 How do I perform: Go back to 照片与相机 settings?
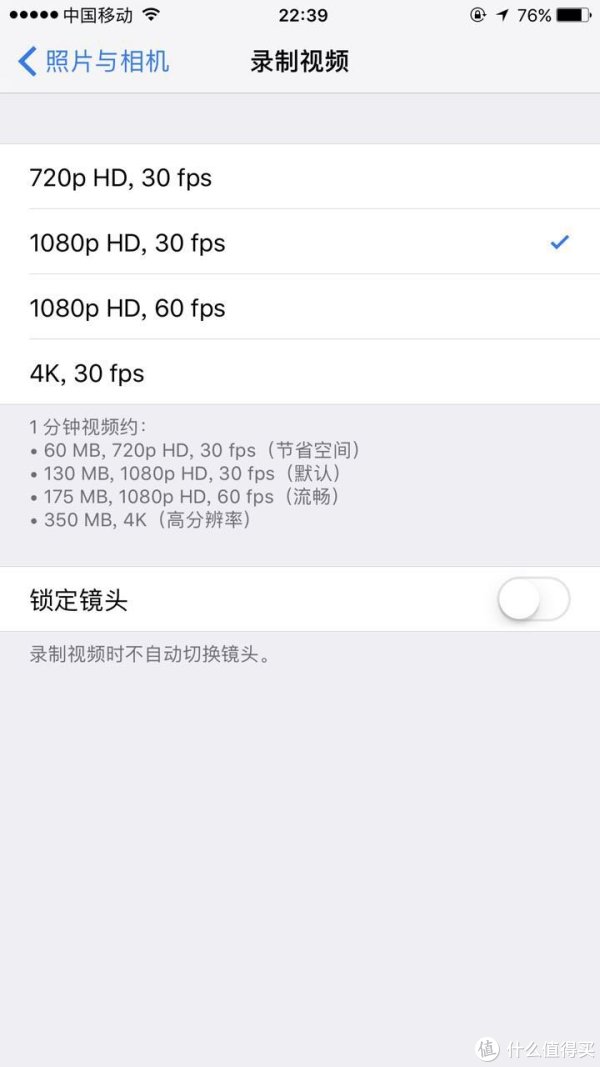click(x=93, y=61)
